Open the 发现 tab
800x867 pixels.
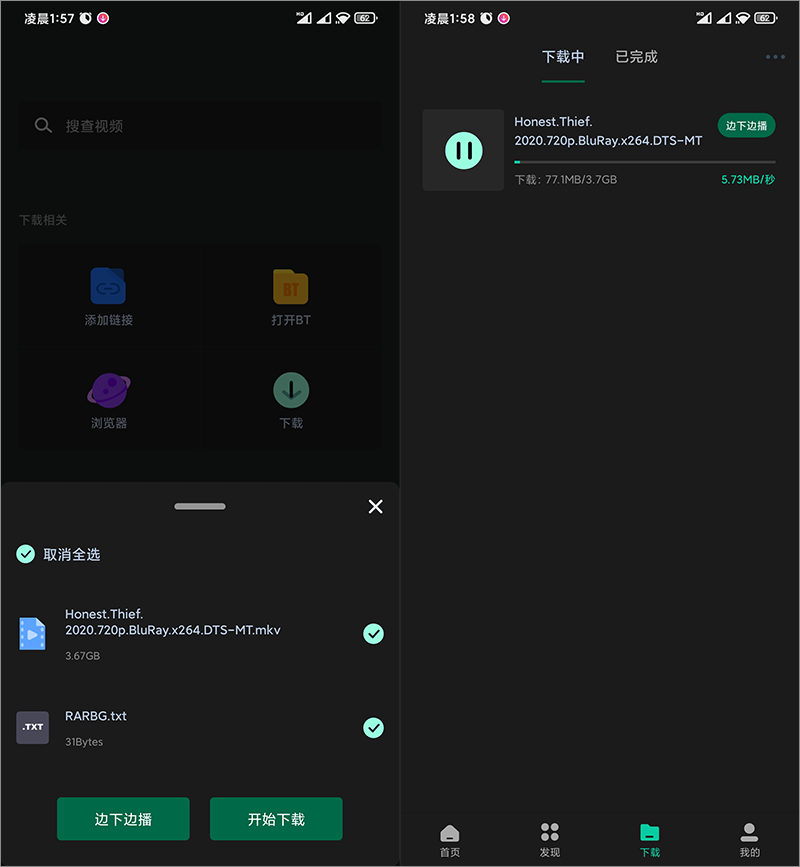coord(550,840)
